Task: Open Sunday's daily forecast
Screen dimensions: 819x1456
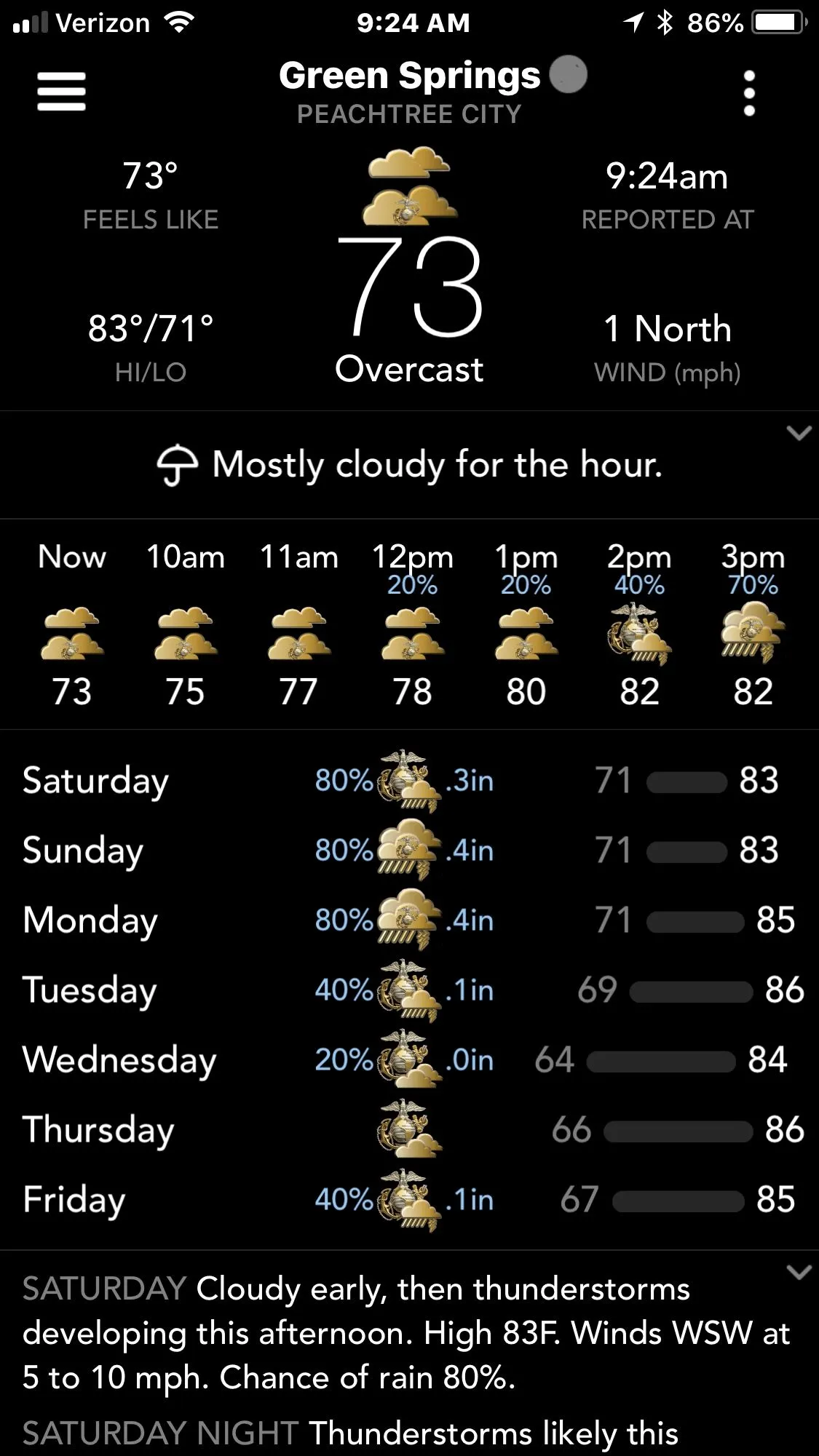Action: [83, 851]
